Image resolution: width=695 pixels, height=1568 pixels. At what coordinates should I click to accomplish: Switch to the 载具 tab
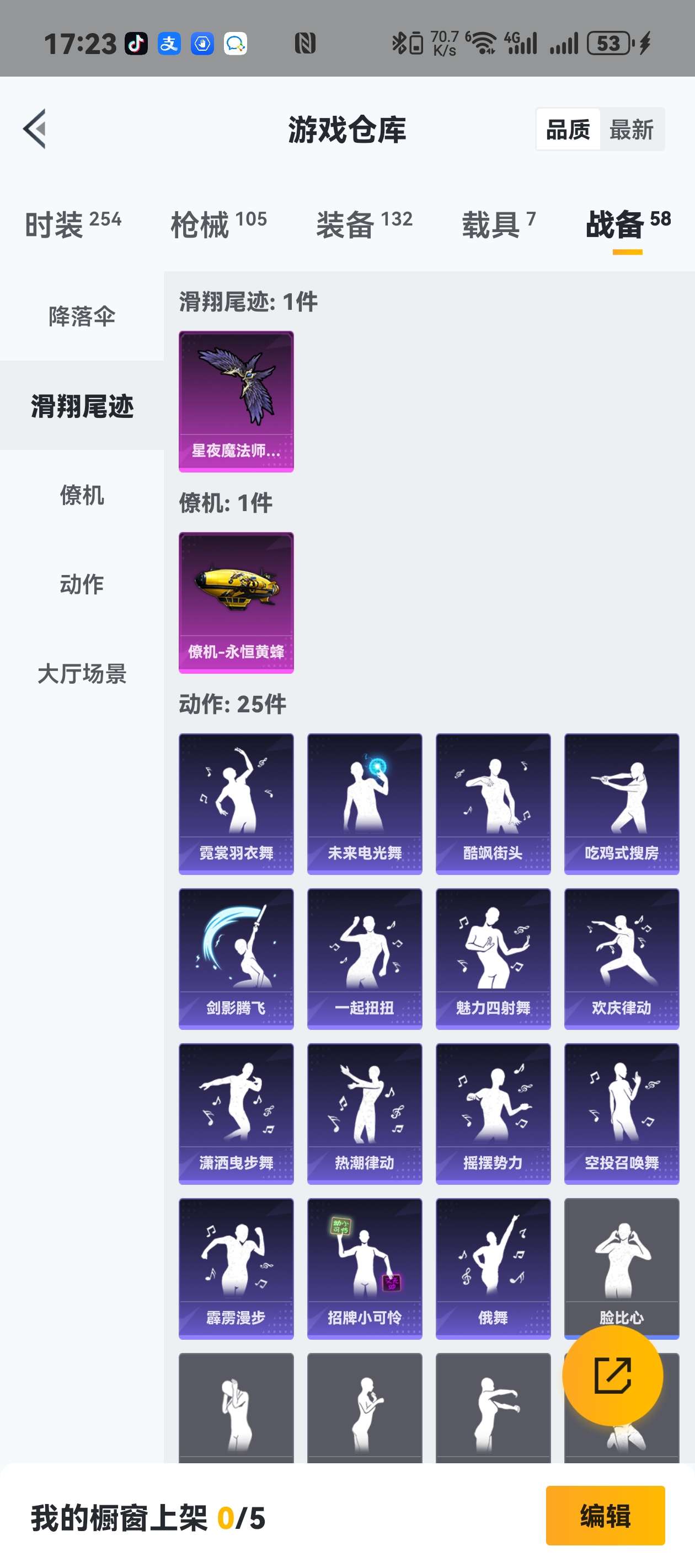(x=498, y=224)
